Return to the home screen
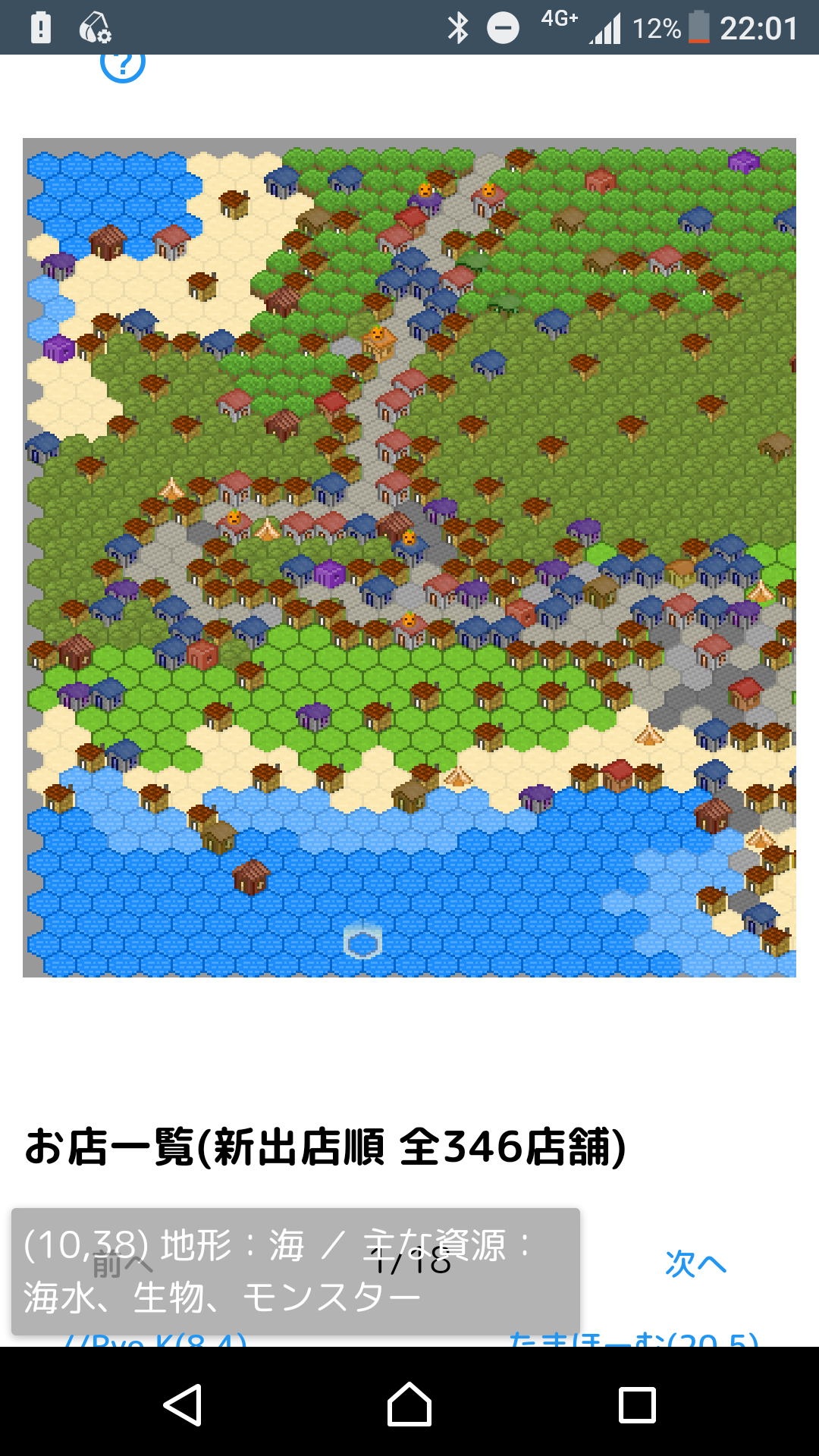 [409, 1404]
